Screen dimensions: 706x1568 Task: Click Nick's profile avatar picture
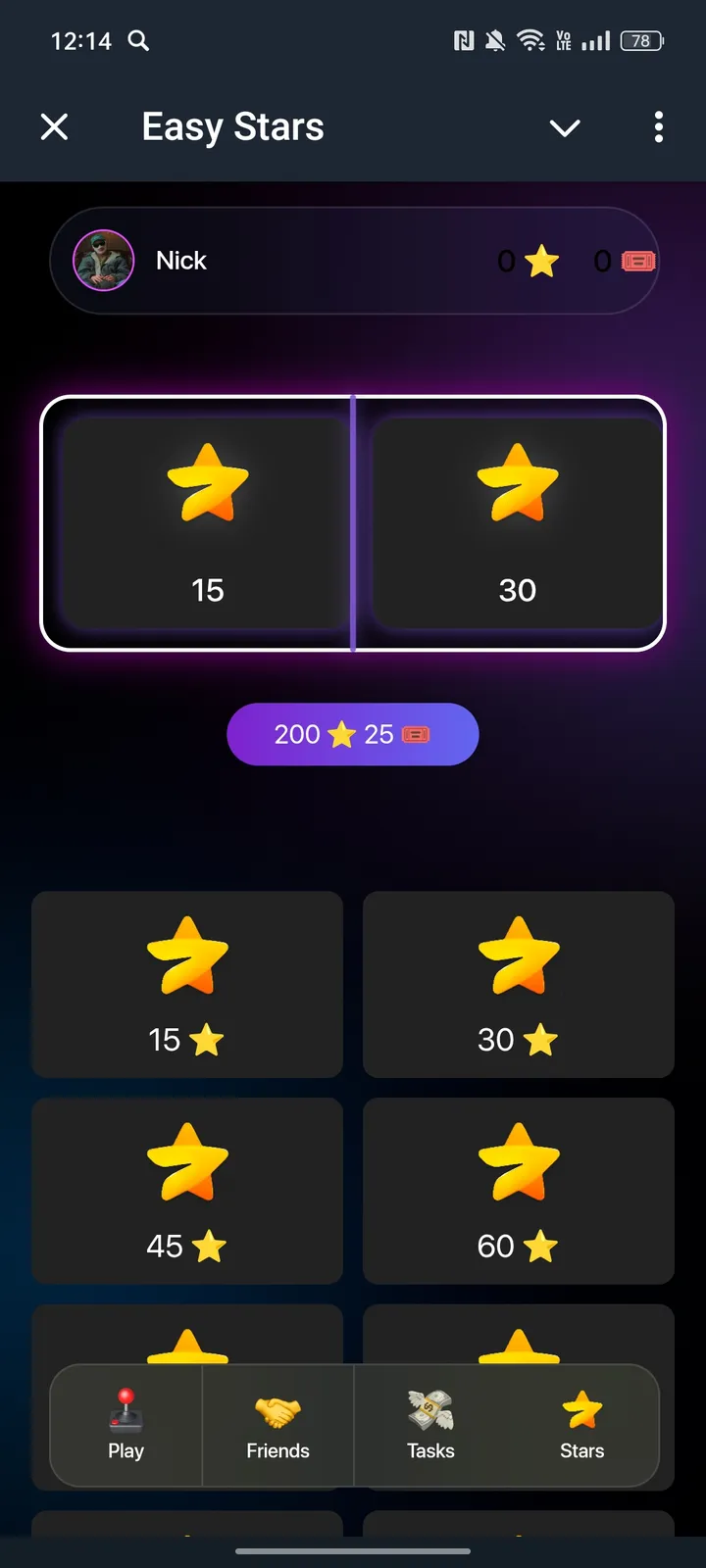(x=103, y=261)
